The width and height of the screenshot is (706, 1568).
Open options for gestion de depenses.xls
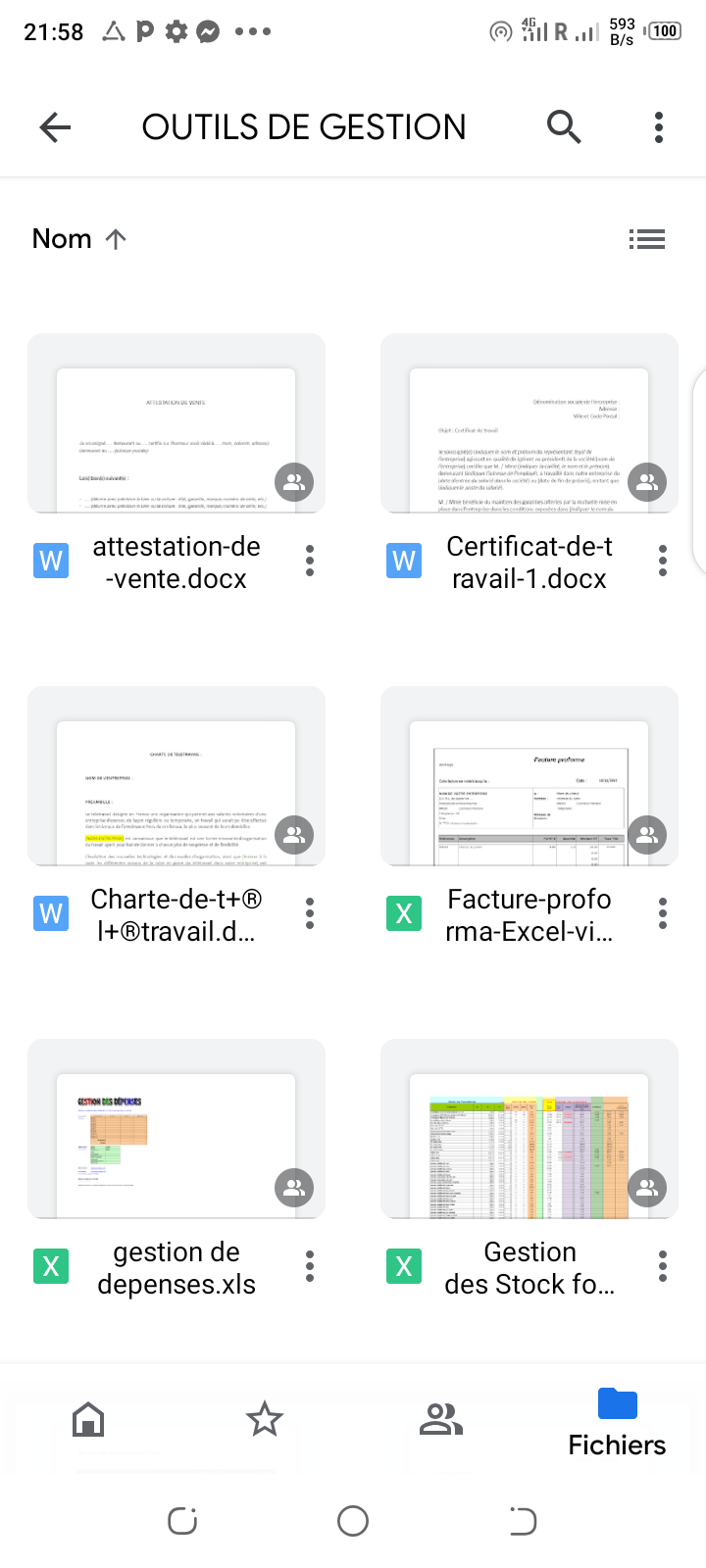click(310, 1266)
